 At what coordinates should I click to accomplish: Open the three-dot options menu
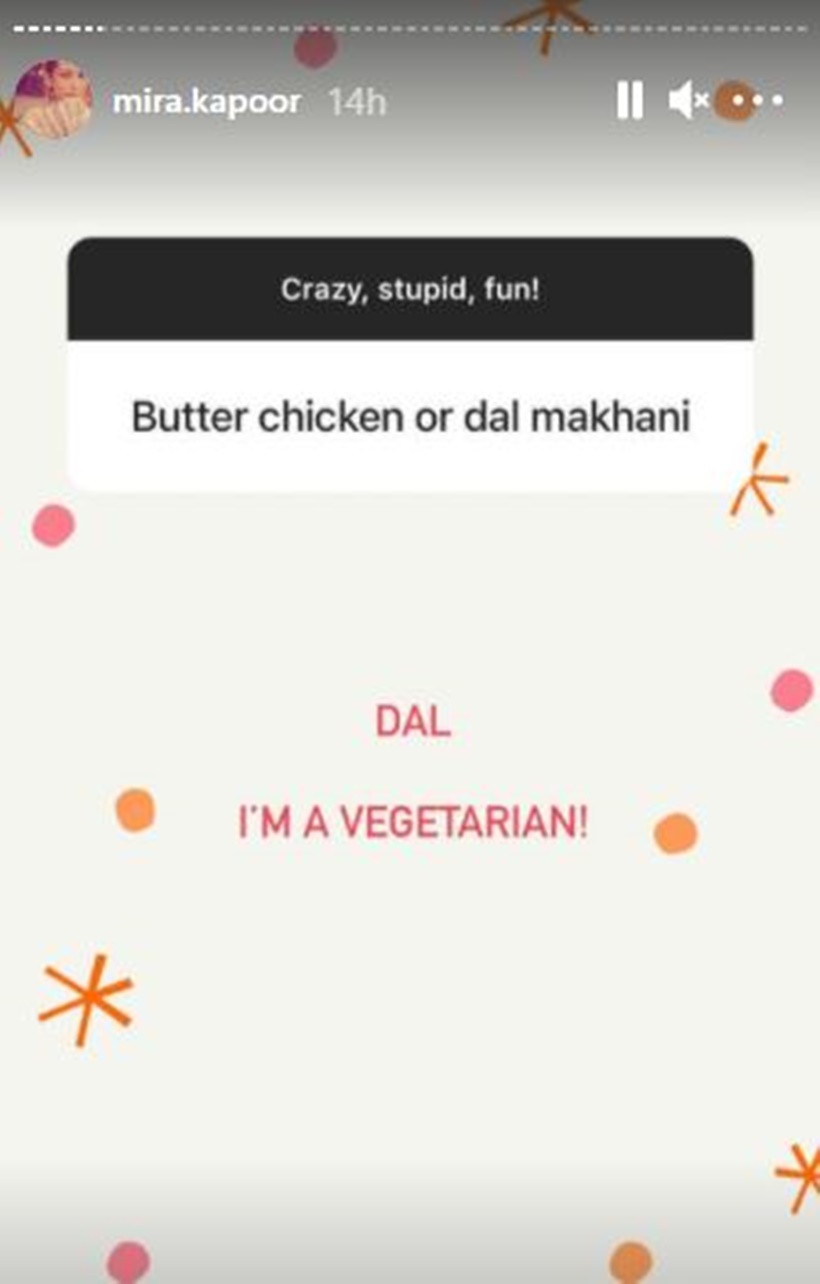(757, 101)
